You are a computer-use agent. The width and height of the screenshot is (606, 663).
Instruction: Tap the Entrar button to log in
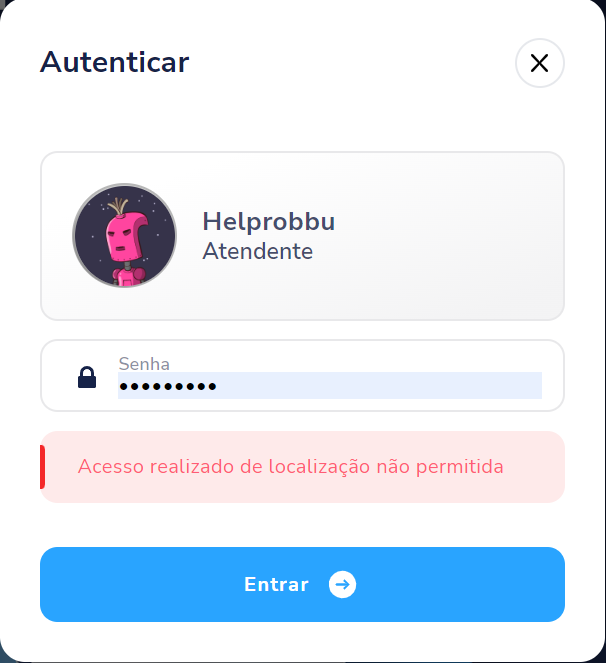pos(302,585)
